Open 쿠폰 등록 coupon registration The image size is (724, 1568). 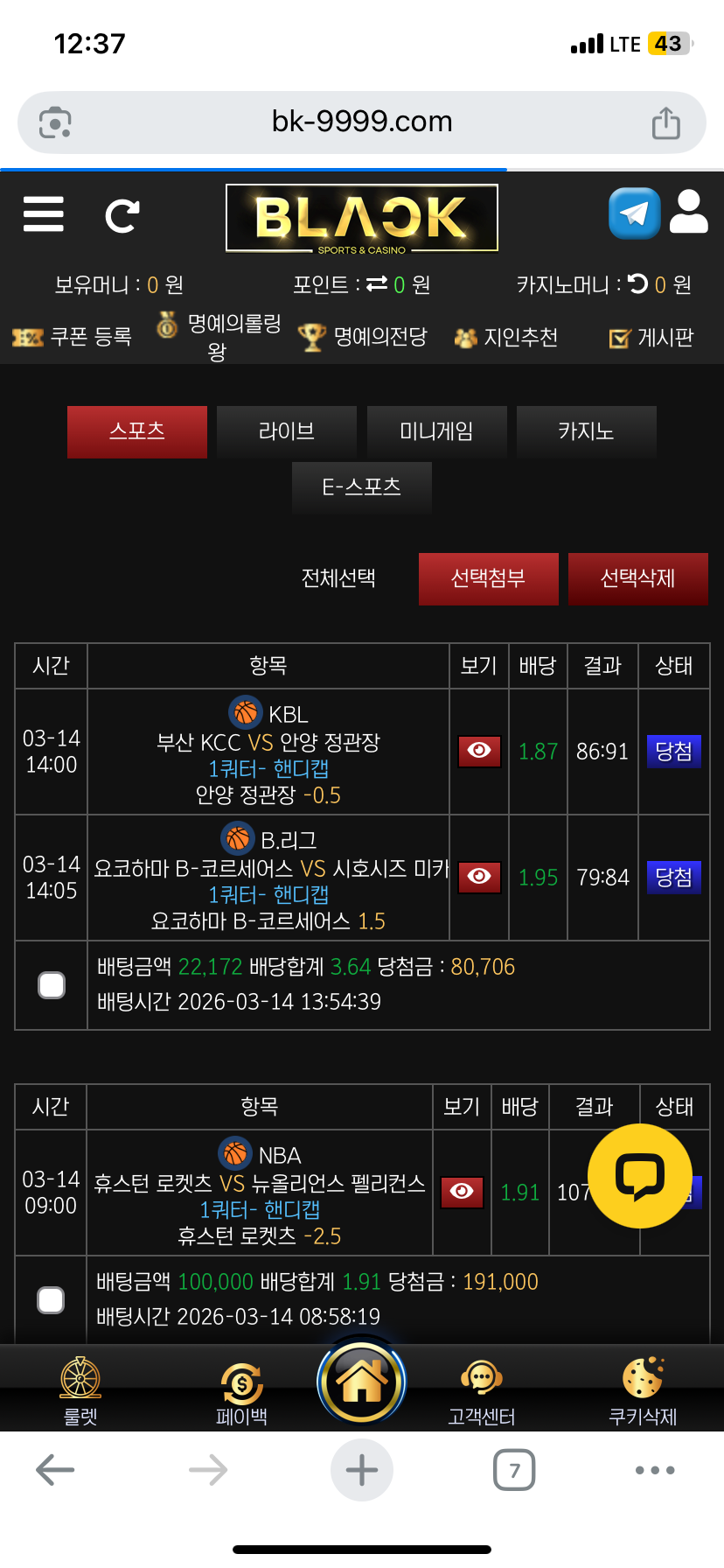73,337
